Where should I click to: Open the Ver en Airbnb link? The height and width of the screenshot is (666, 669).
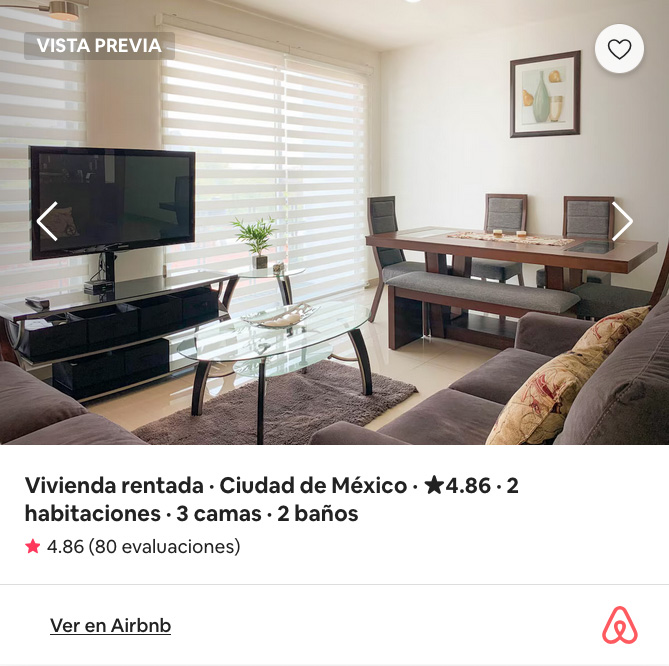click(x=110, y=626)
